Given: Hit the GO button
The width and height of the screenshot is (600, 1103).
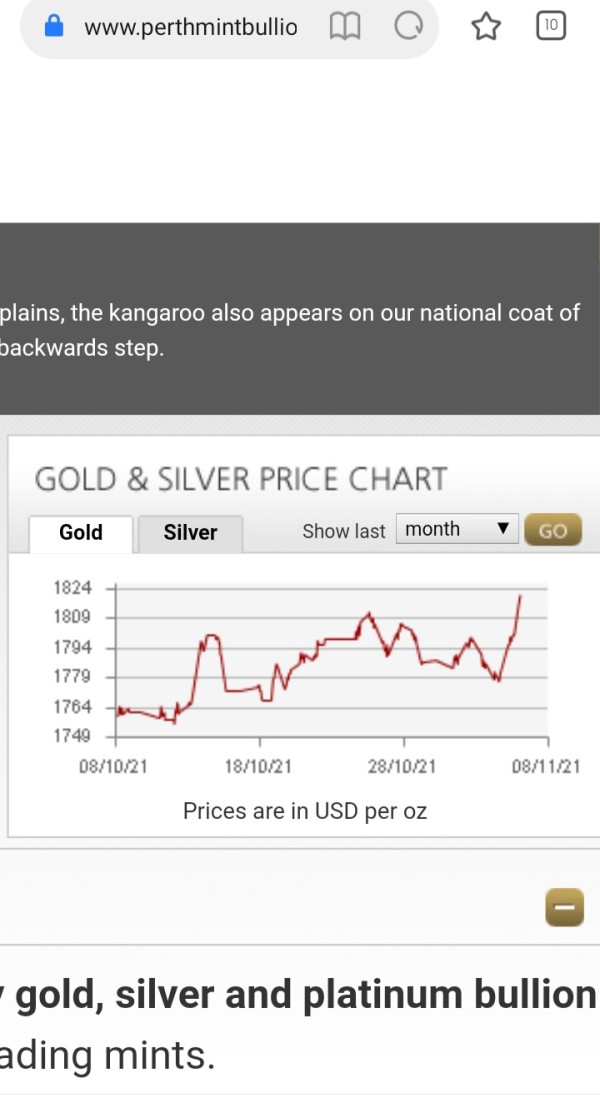Looking at the screenshot, I should click(x=553, y=530).
